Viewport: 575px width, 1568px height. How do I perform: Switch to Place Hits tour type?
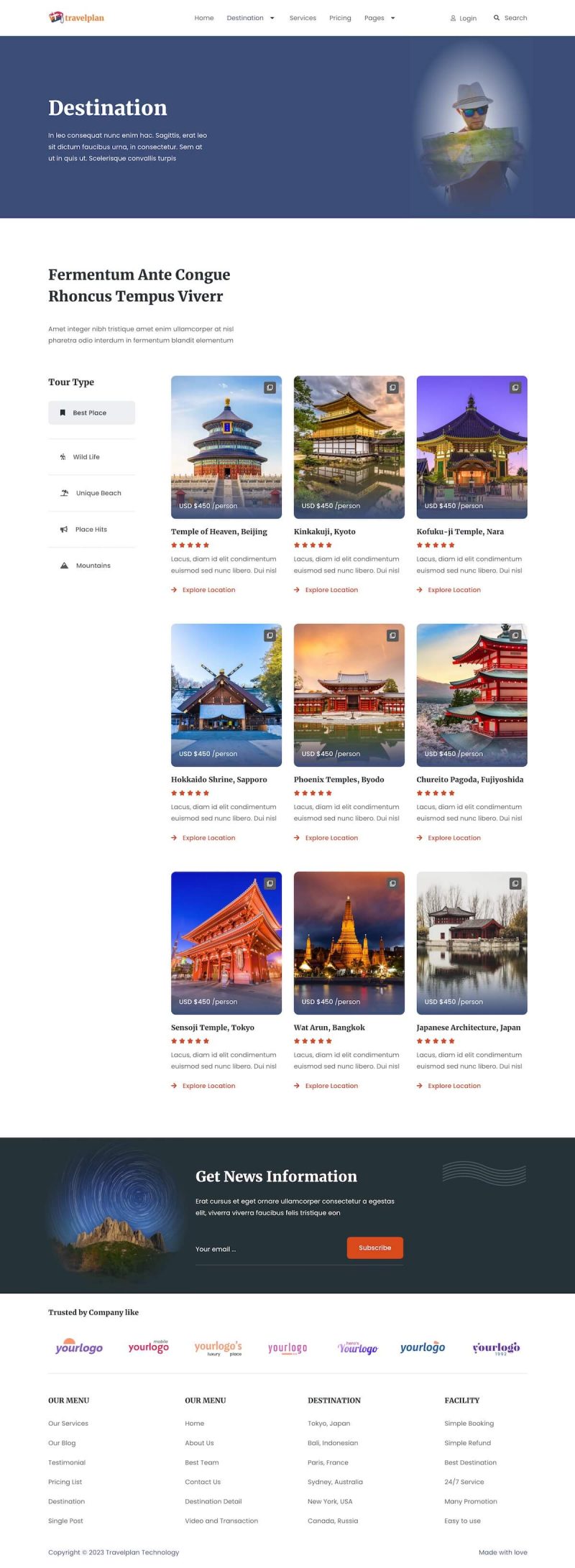click(x=91, y=530)
